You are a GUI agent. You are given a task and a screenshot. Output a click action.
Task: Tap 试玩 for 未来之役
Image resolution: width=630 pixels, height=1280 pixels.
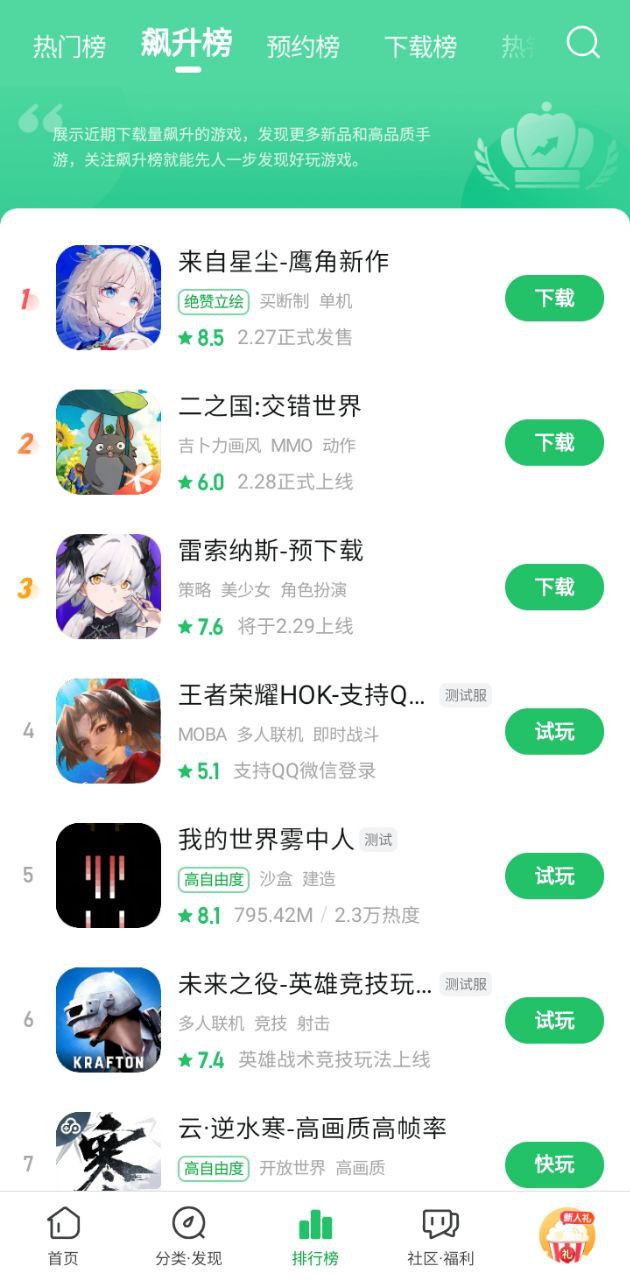pyautogui.click(x=554, y=1020)
